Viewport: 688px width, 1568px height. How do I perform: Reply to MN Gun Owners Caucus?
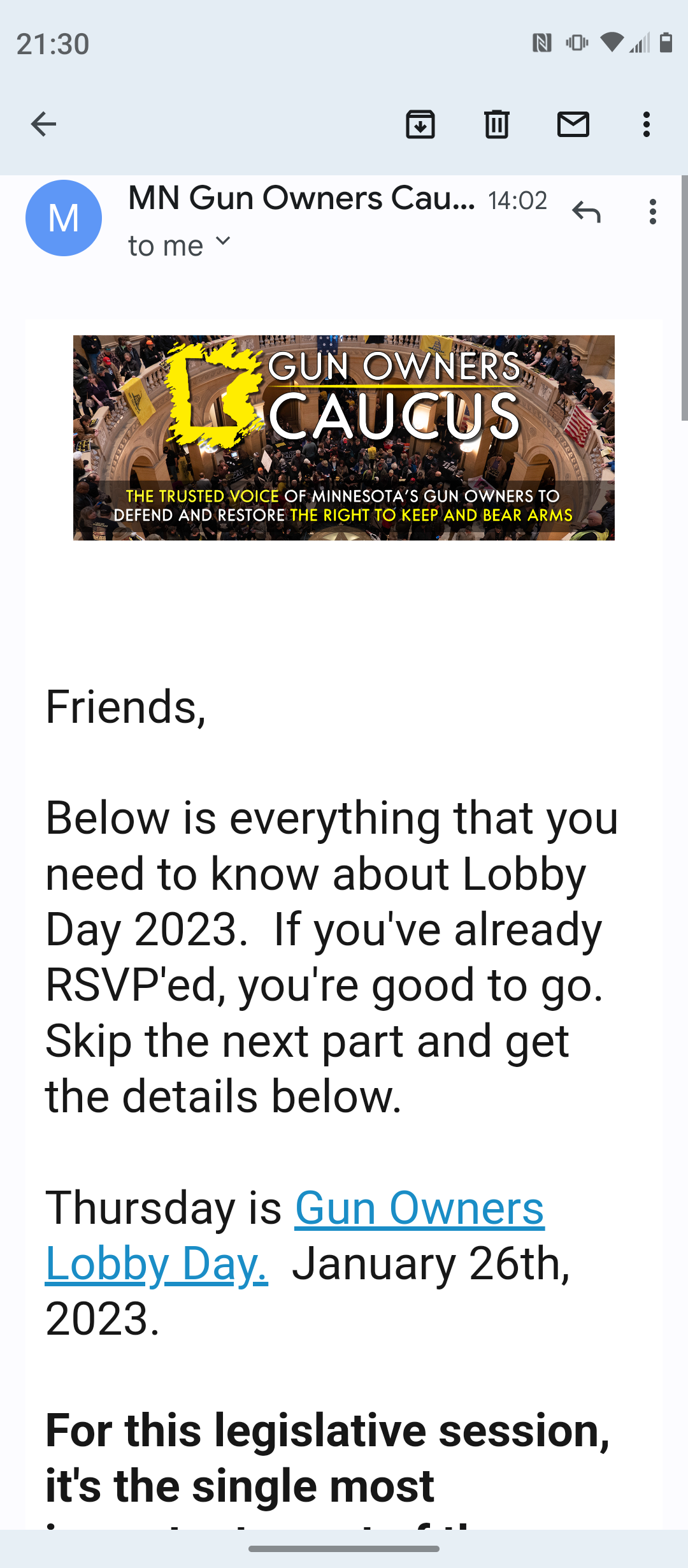click(x=586, y=212)
